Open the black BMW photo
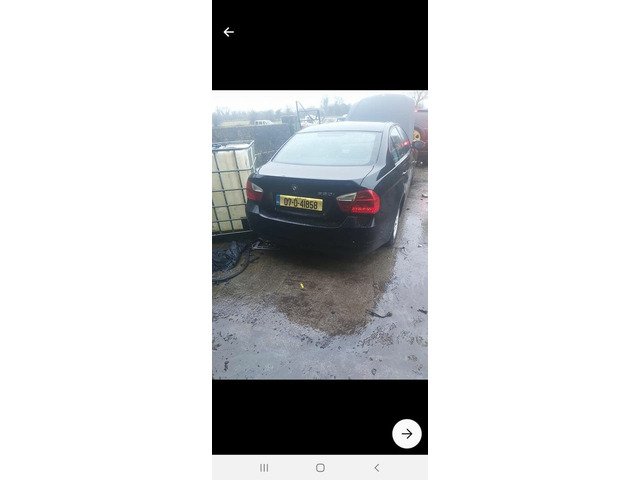Viewport: 640px width, 480px height. [x=320, y=235]
